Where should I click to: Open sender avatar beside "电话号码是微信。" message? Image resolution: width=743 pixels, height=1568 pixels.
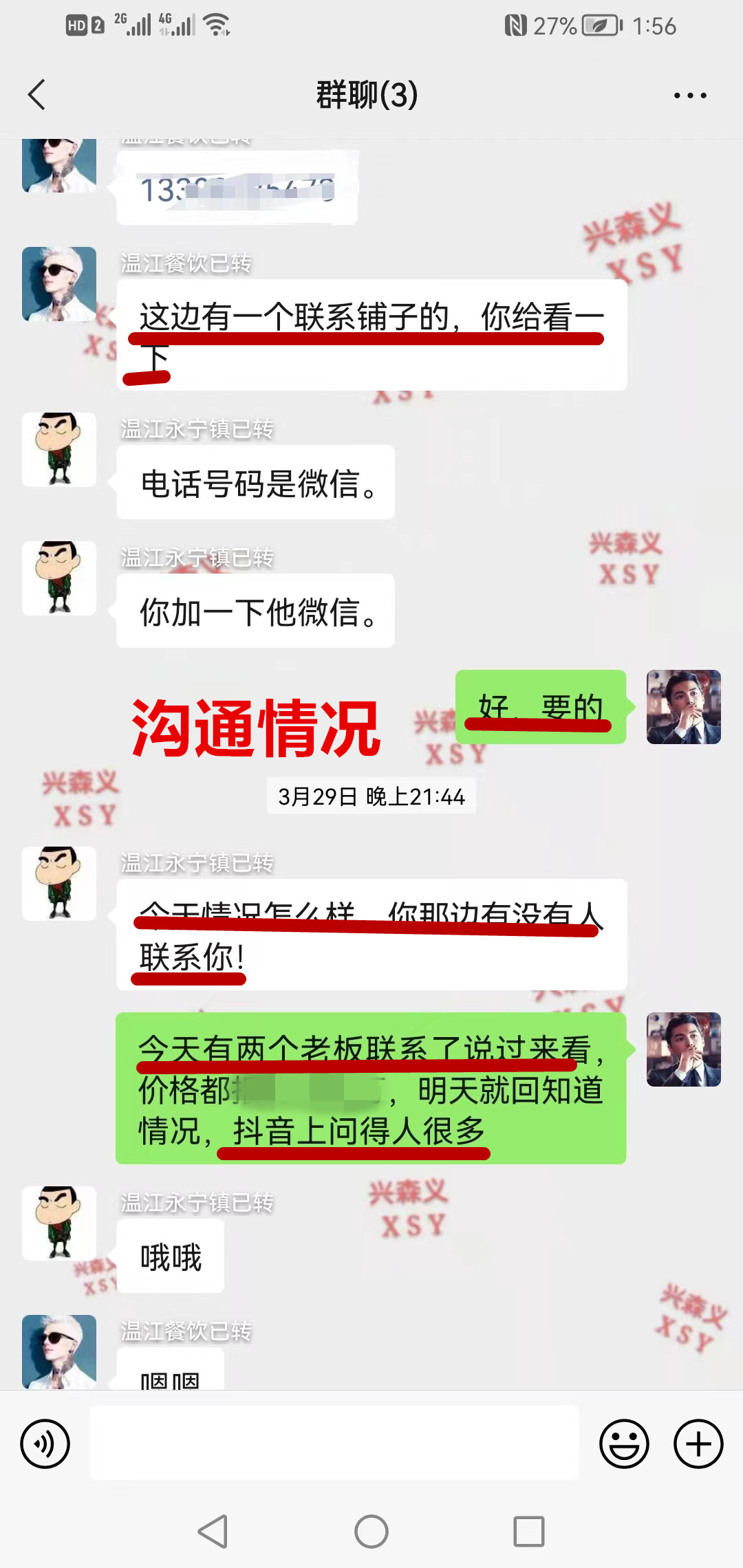click(59, 450)
